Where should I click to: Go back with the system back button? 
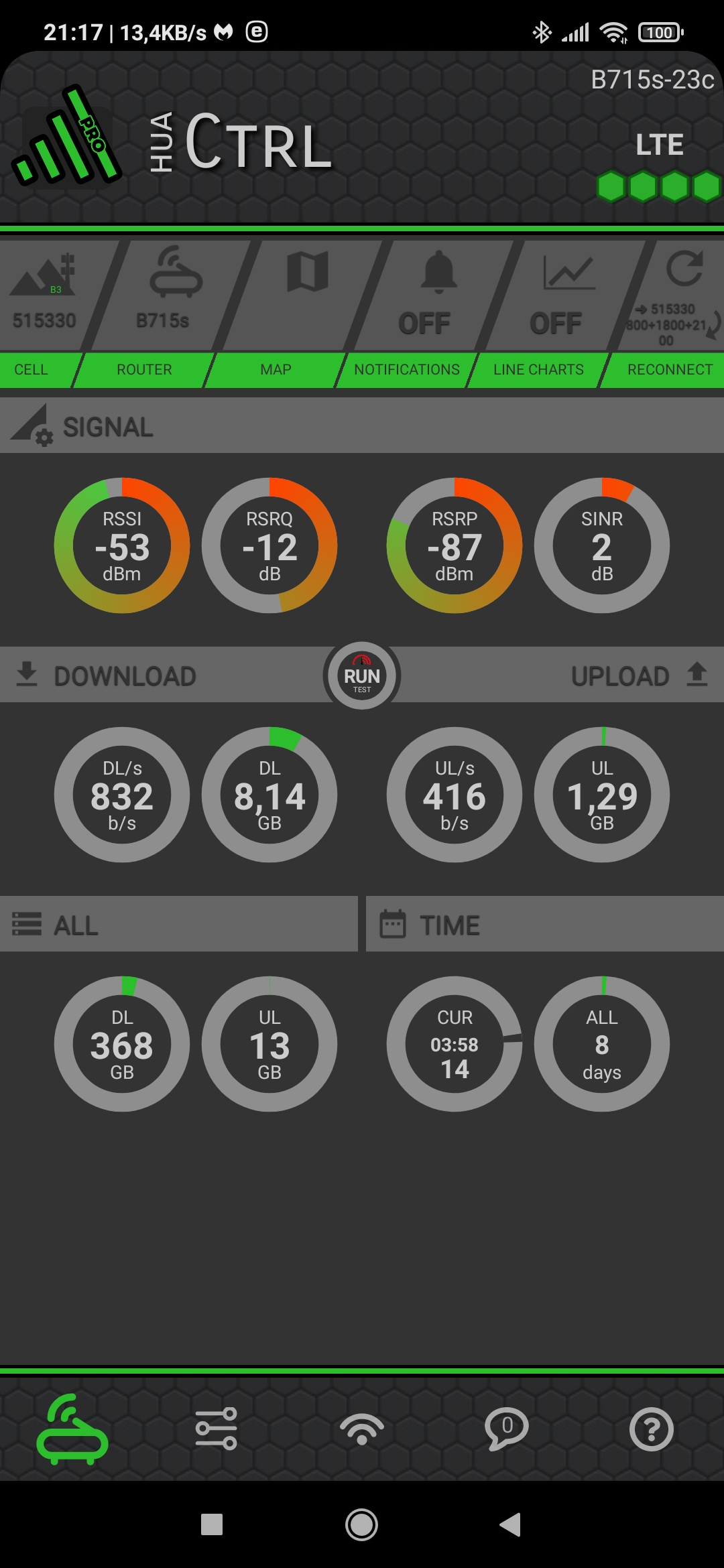pyautogui.click(x=511, y=1524)
